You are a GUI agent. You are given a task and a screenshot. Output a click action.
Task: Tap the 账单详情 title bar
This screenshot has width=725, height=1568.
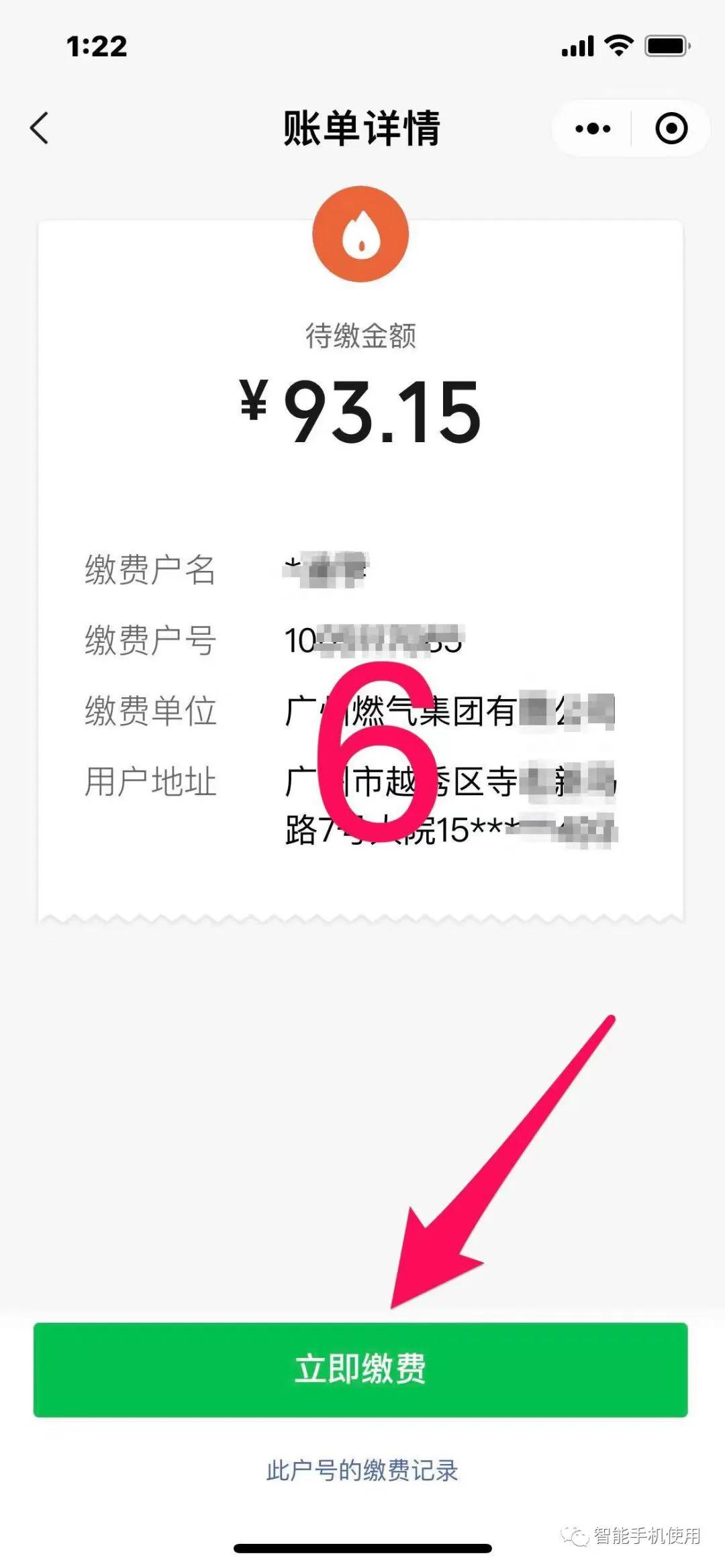point(361,128)
